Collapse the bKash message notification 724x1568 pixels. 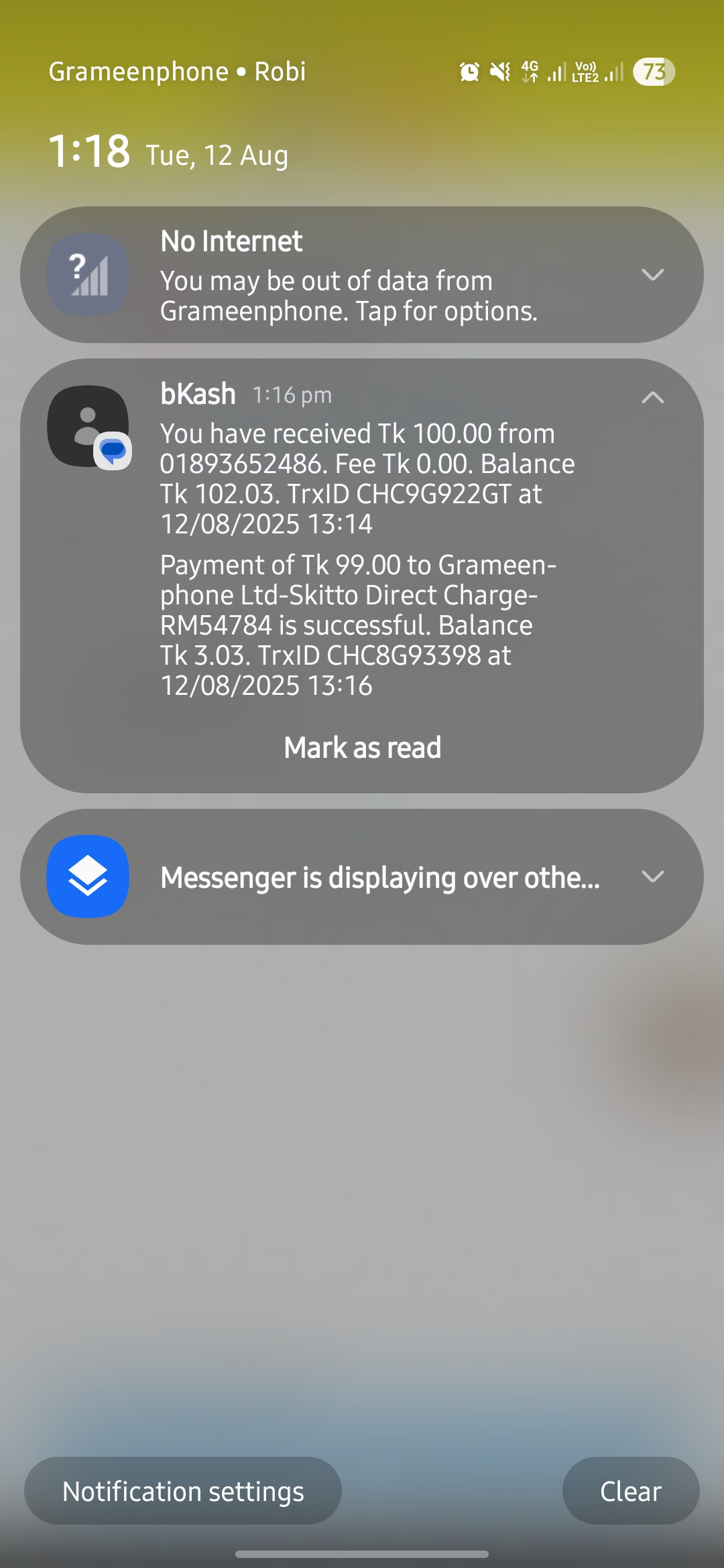pyautogui.click(x=652, y=397)
